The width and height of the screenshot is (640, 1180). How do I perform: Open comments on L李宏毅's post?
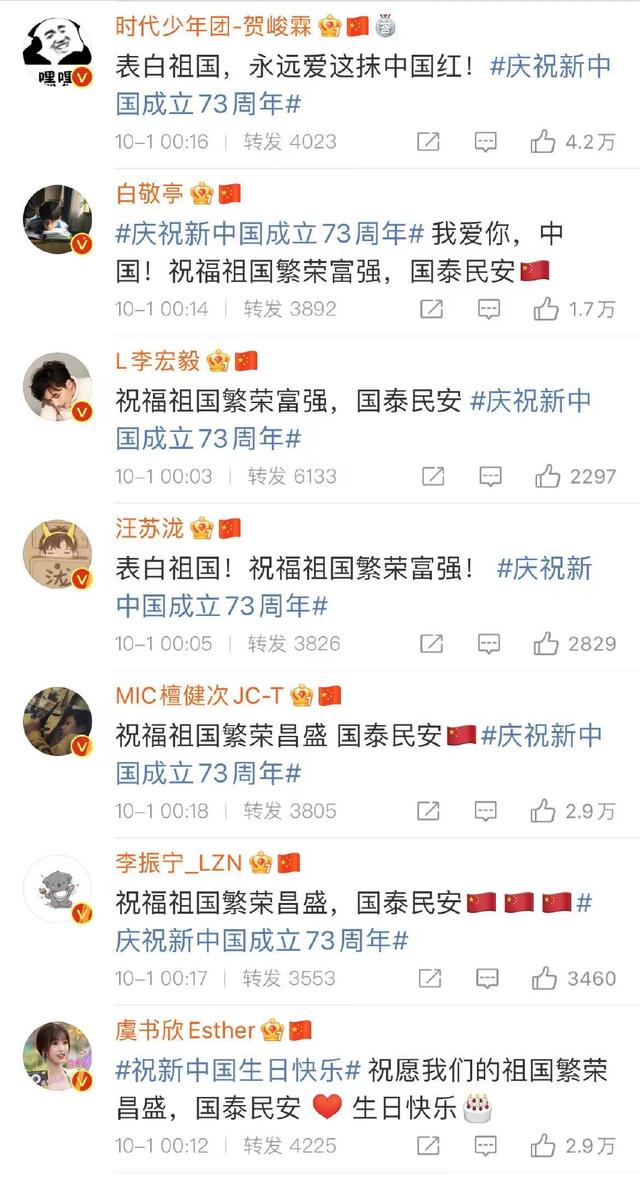[491, 476]
